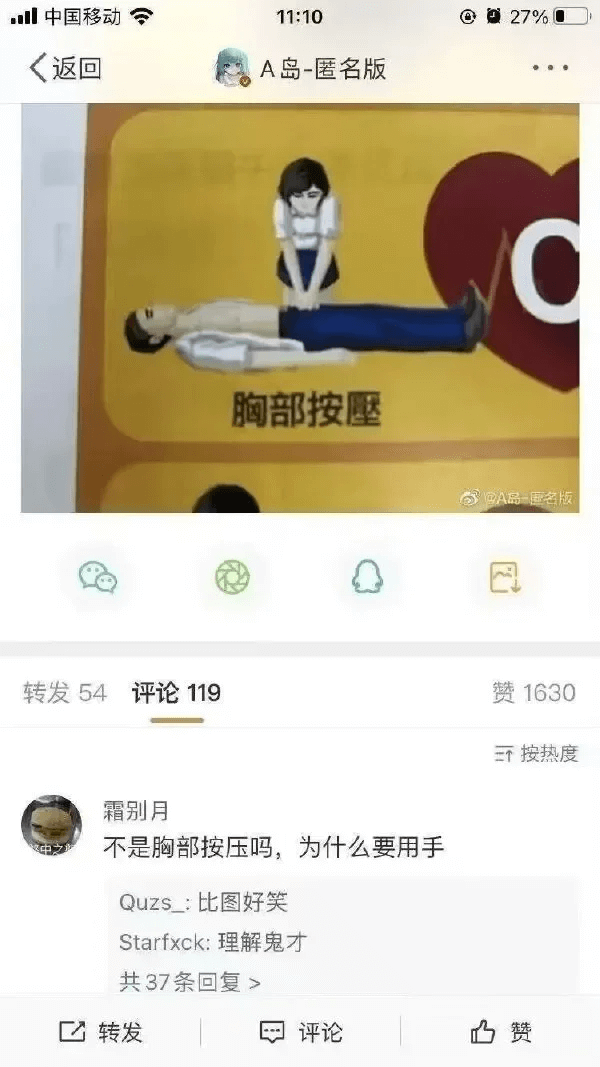Screen dimensions: 600x1067
Task: Share the post to WeChat Moments
Action: [232, 577]
